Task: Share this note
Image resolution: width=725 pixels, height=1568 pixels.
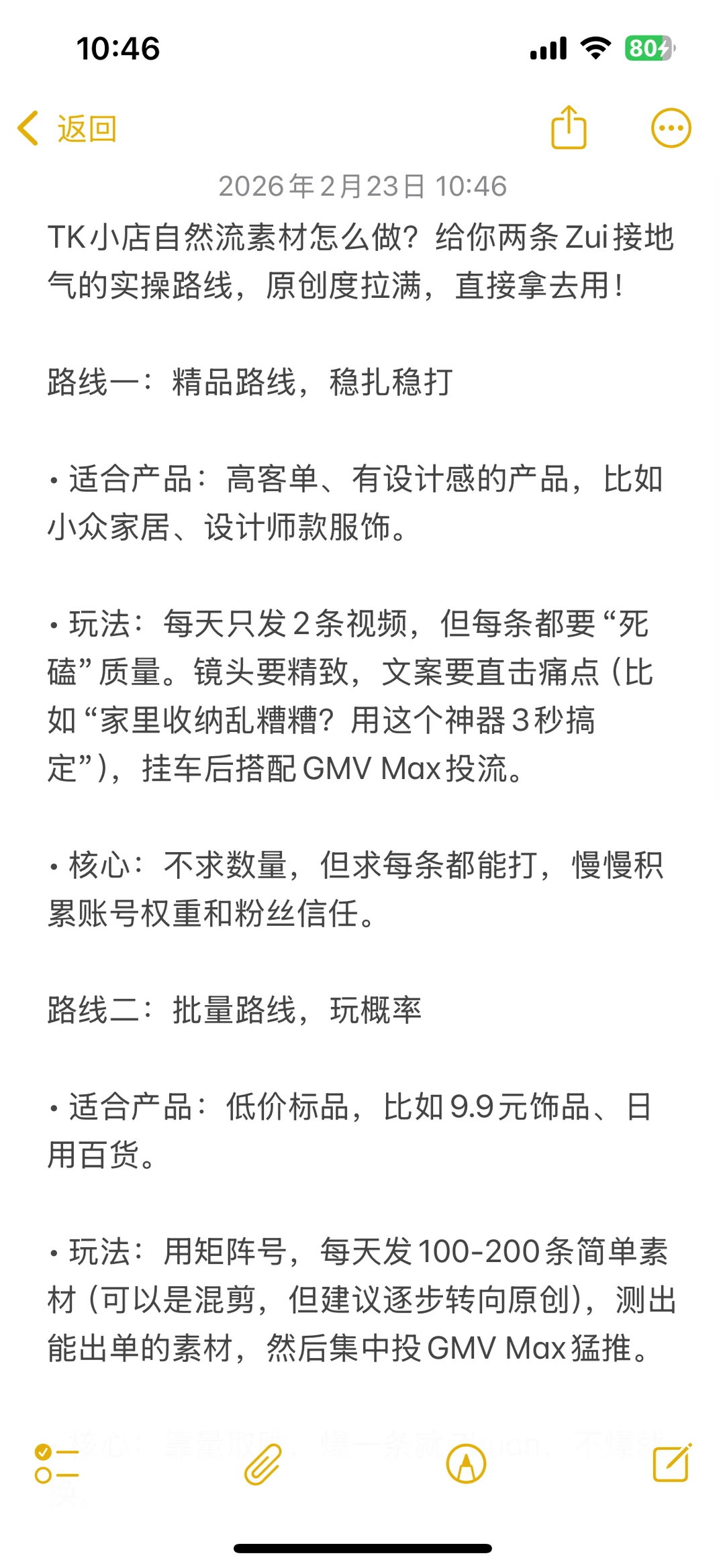Action: 569,127
